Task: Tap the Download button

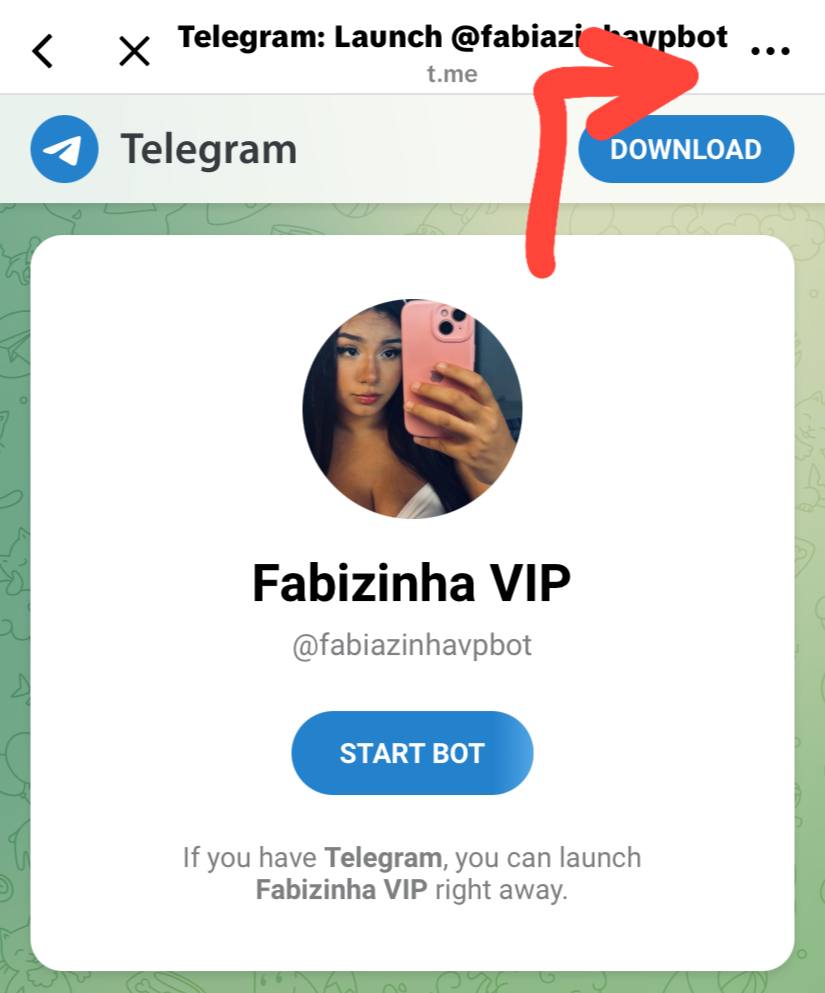Action: point(686,150)
